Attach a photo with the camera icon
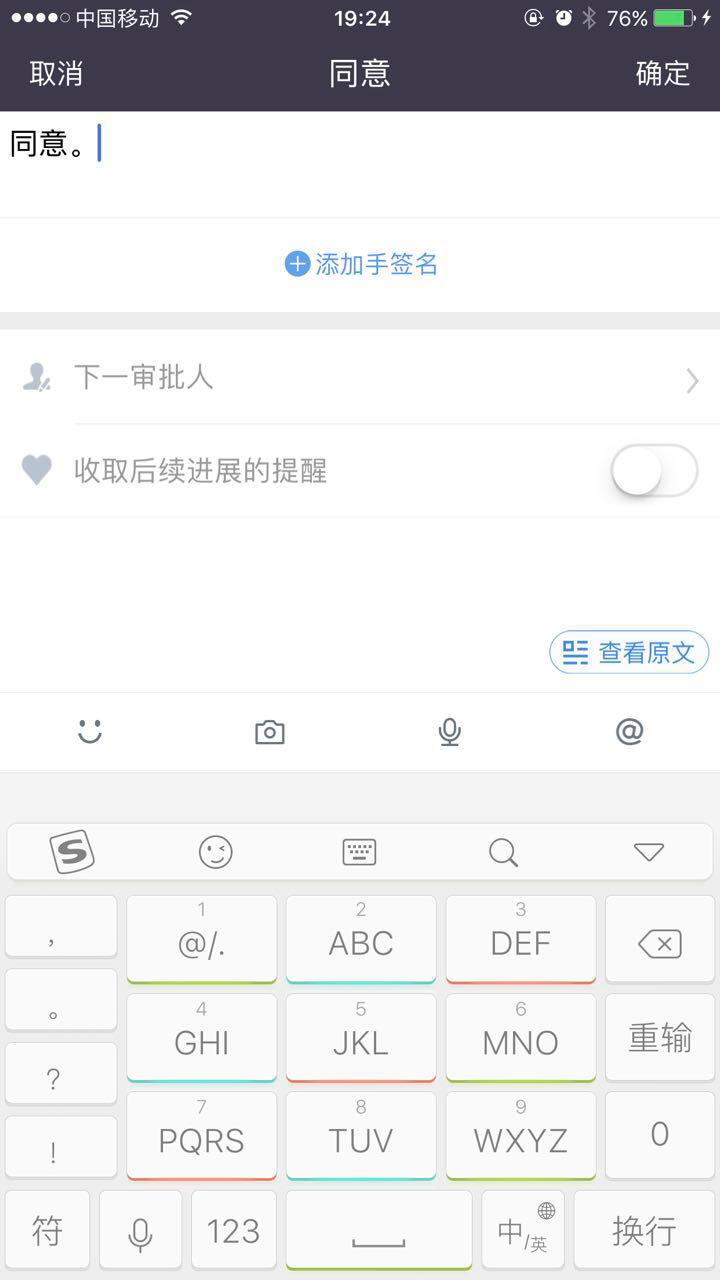Viewport: 720px width, 1280px height. point(270,732)
